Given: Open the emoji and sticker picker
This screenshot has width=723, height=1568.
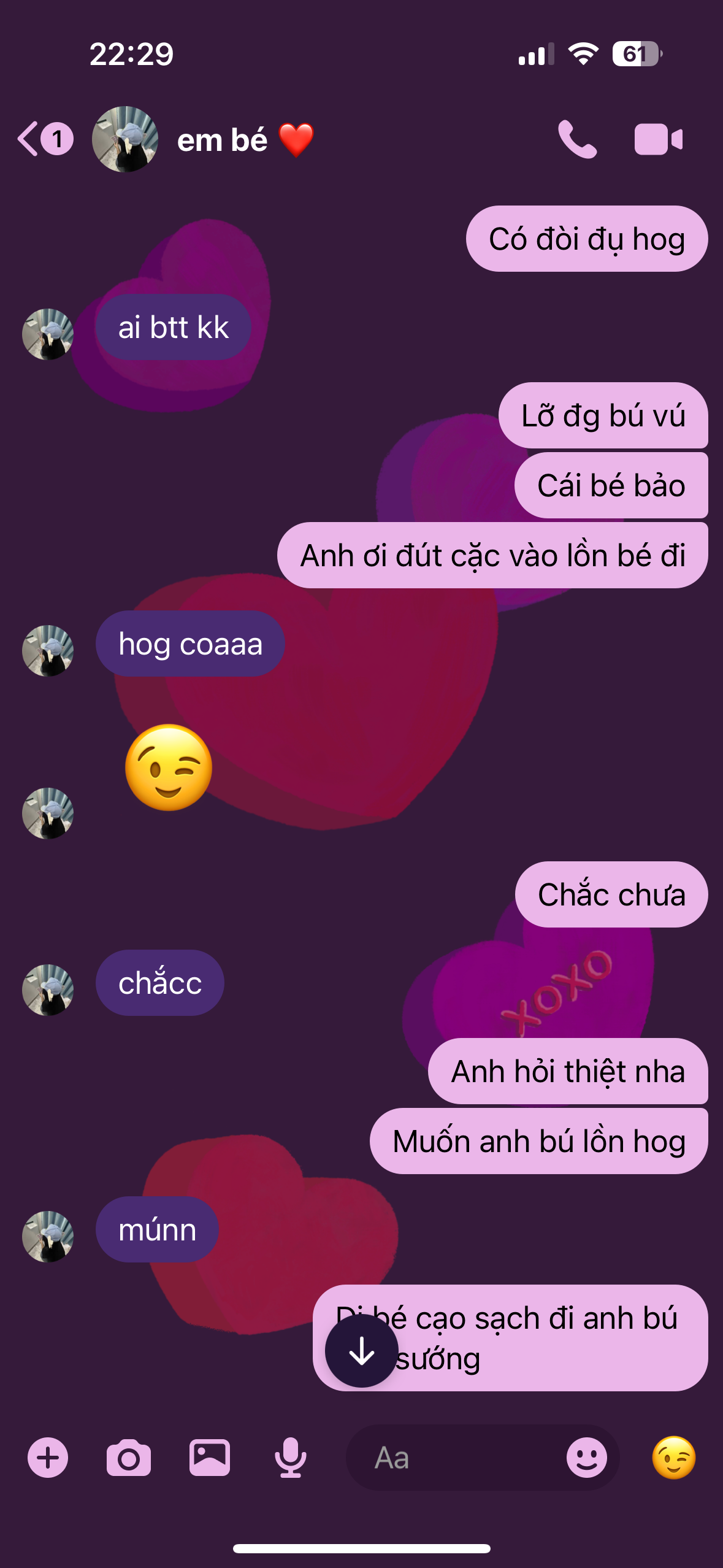Looking at the screenshot, I should tap(586, 1458).
